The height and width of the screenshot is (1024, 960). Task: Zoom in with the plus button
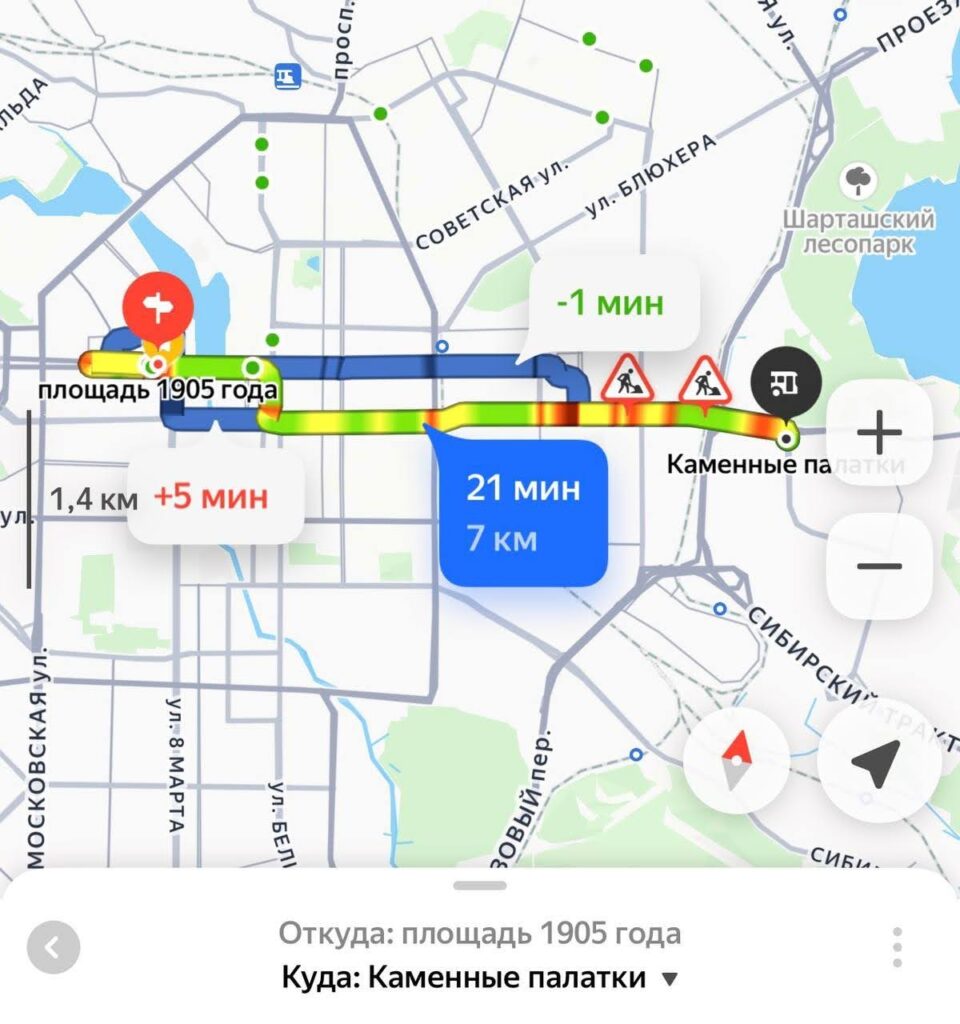pos(879,434)
